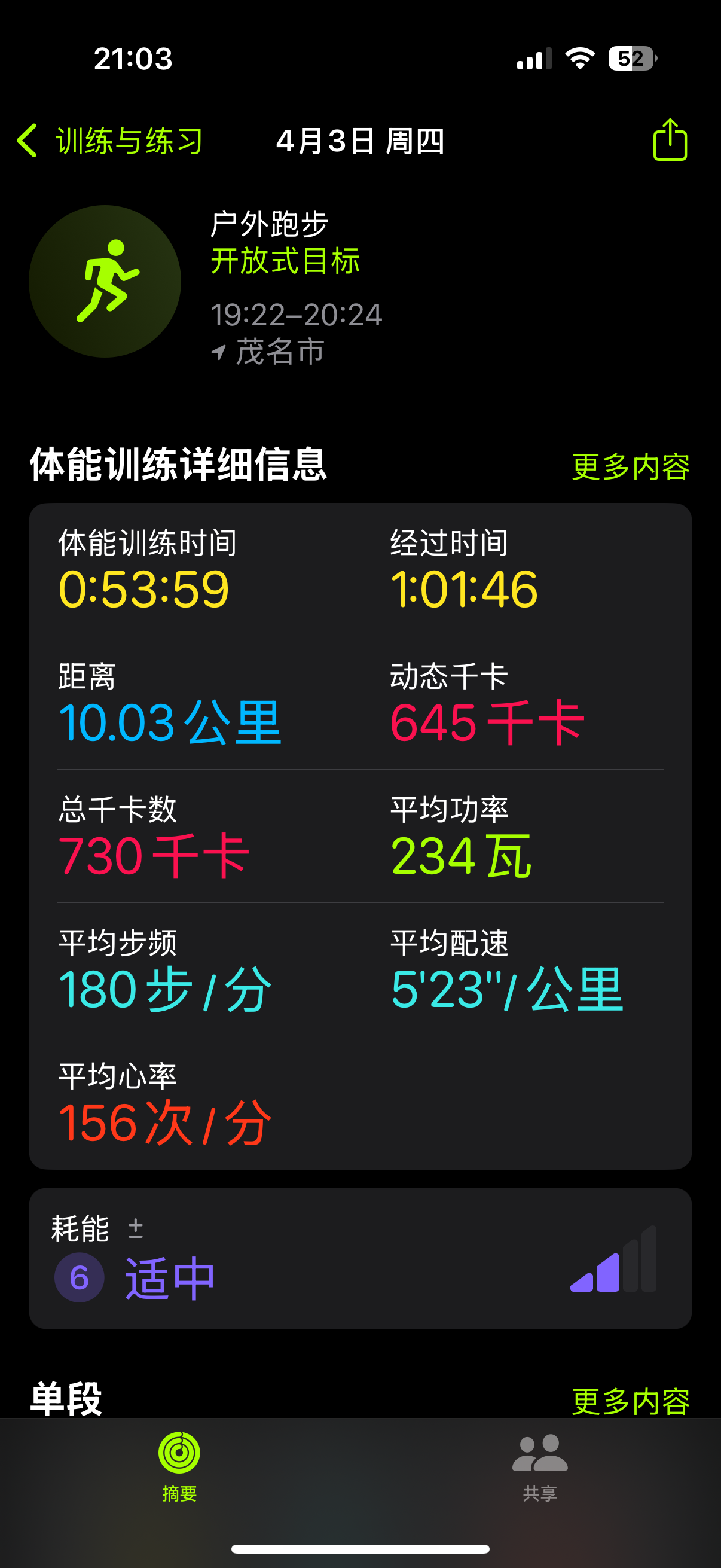Open the 耗能 effort rating card
Viewport: 721px width, 1568px height.
pyautogui.click(x=360, y=1258)
